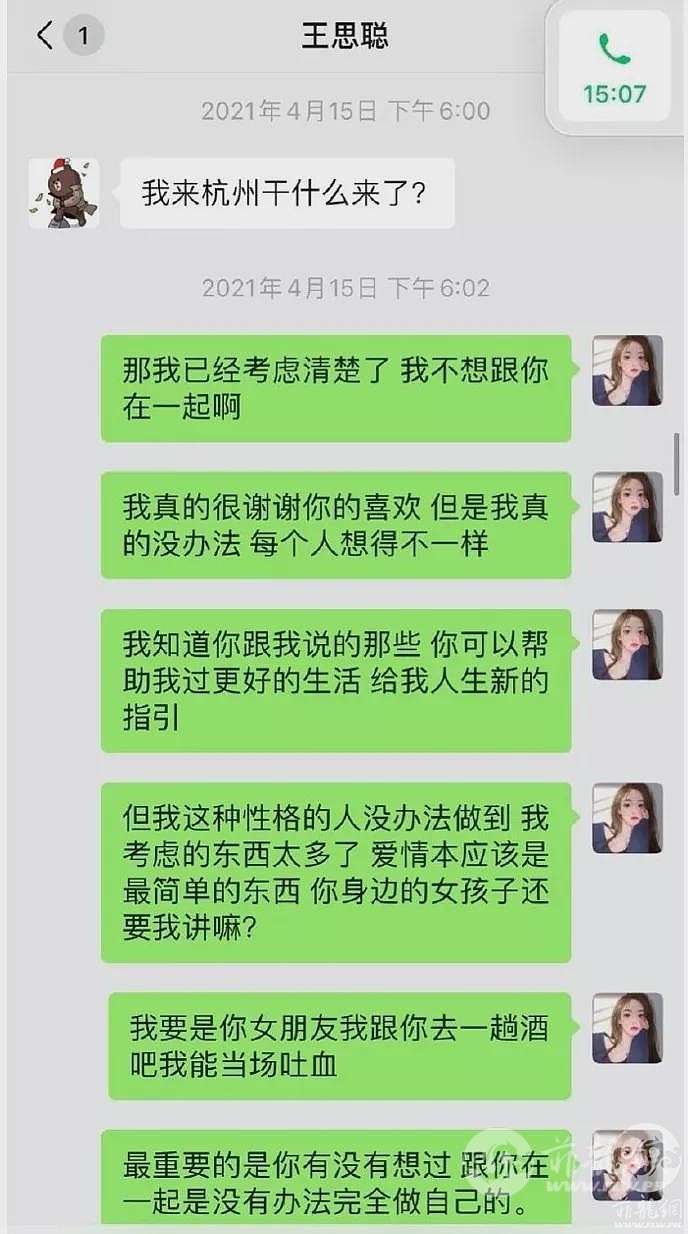Tap the avatar beside the '我不想跟你在一起' message
688x1234 pixels.
pos(627,370)
